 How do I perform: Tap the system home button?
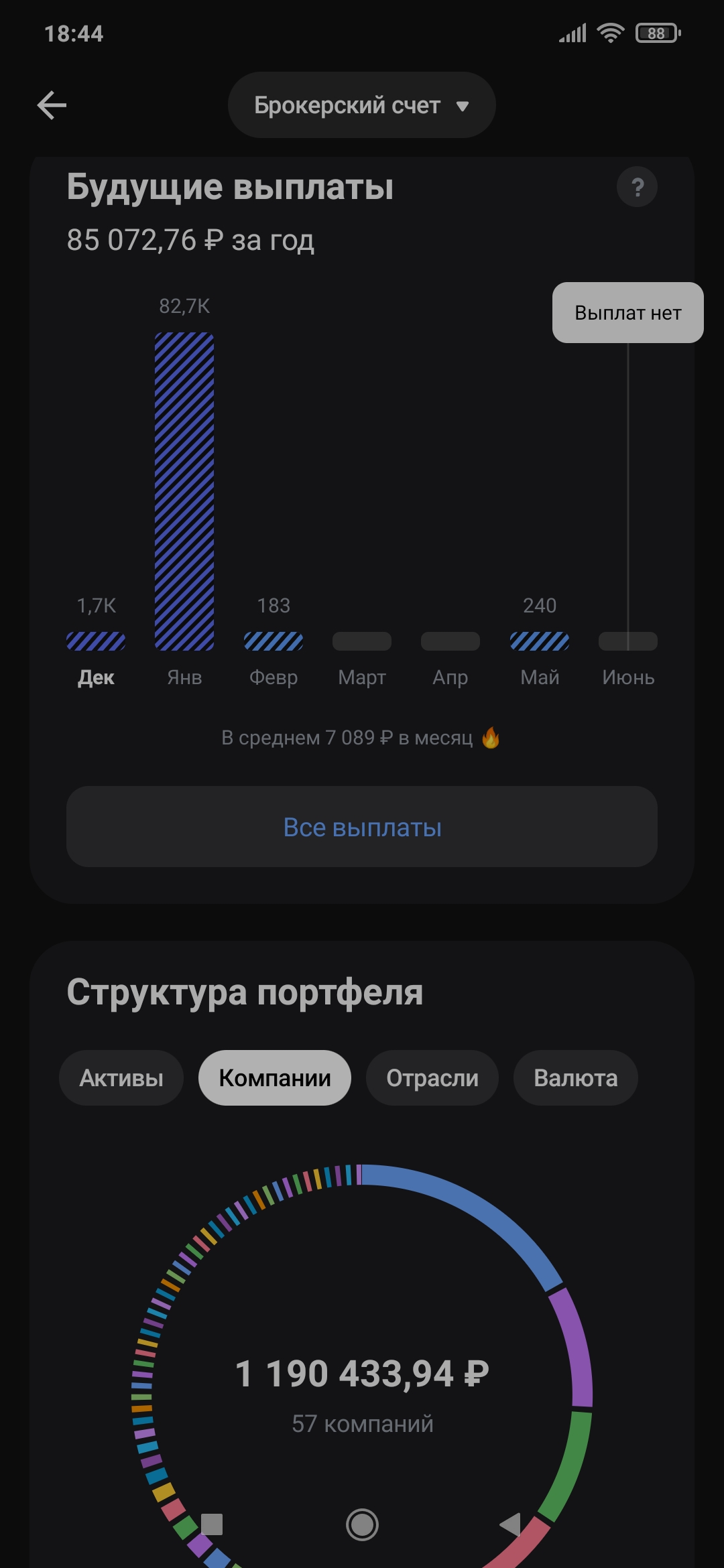[362, 1525]
